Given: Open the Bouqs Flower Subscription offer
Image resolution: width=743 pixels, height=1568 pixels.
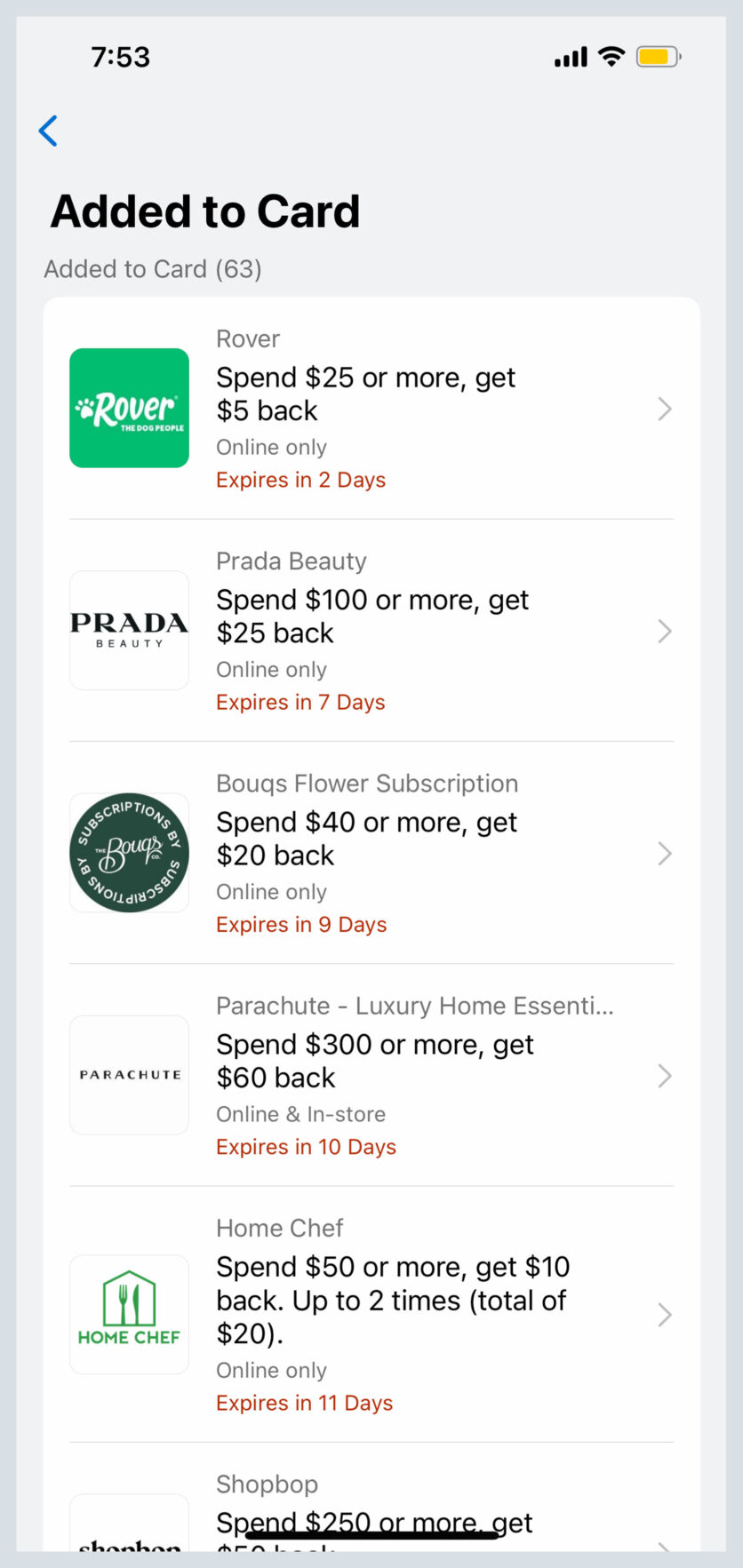Looking at the screenshot, I should coord(665,853).
